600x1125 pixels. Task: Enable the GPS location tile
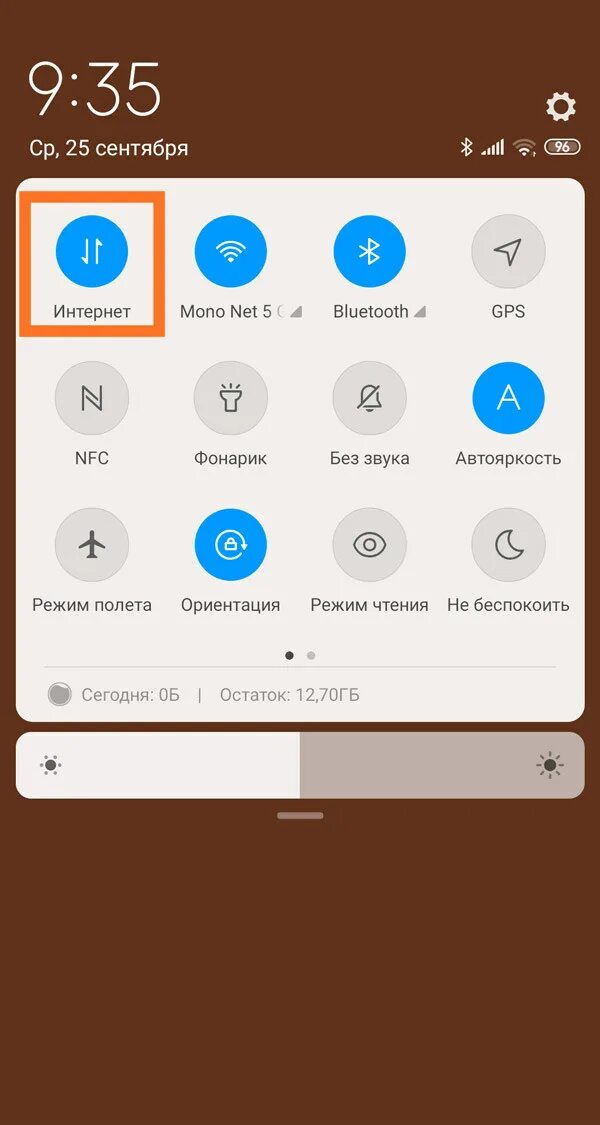pyautogui.click(x=508, y=251)
